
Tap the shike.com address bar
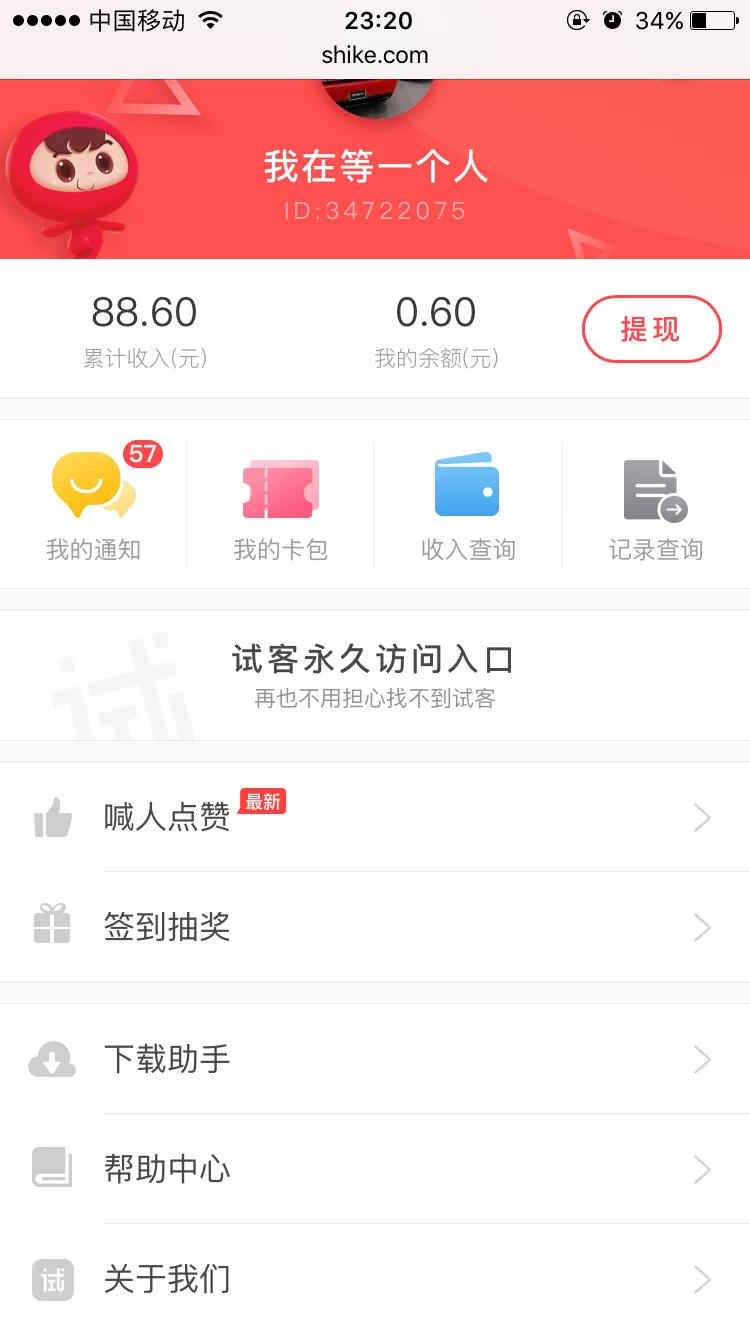coord(375,56)
